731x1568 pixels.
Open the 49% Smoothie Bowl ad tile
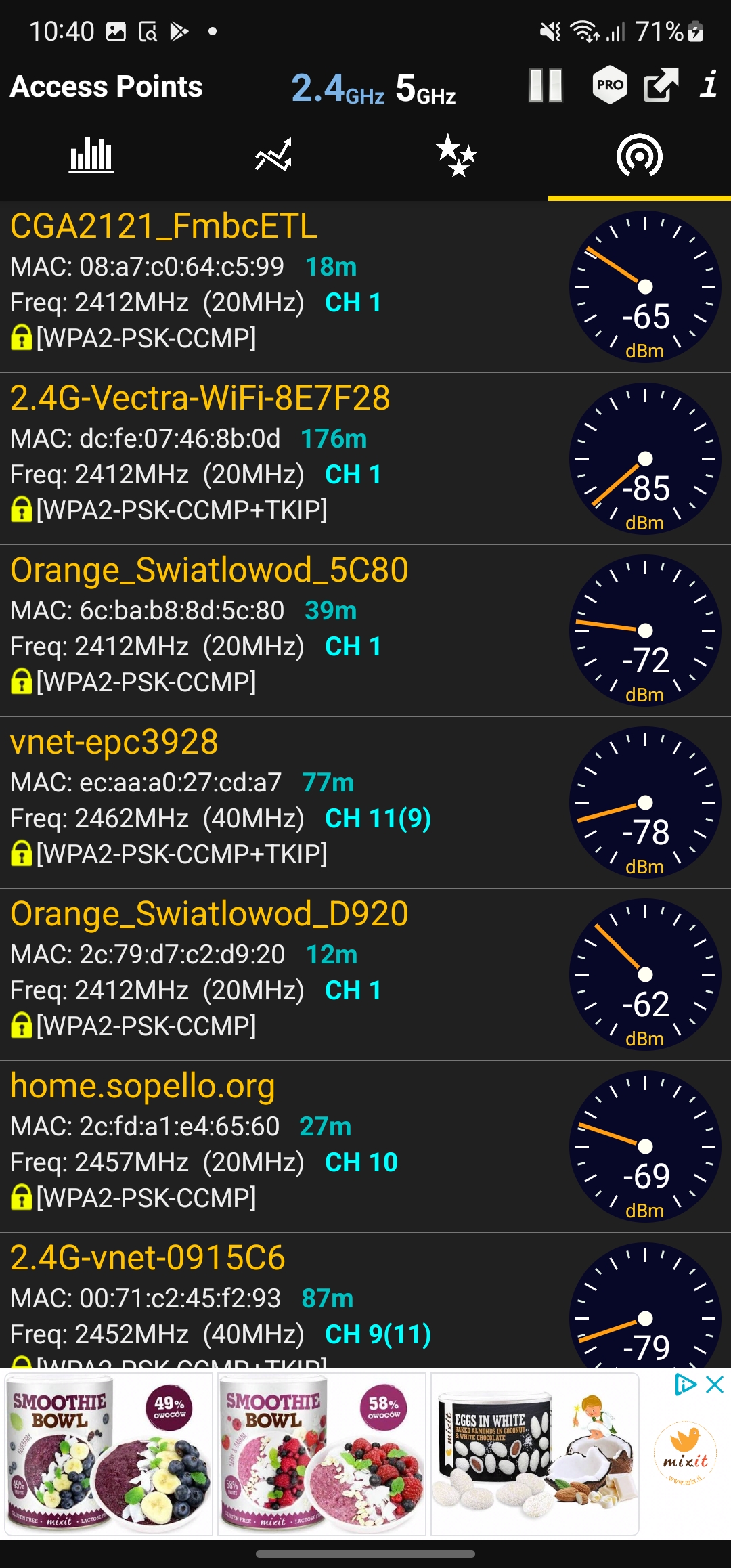108,1454
